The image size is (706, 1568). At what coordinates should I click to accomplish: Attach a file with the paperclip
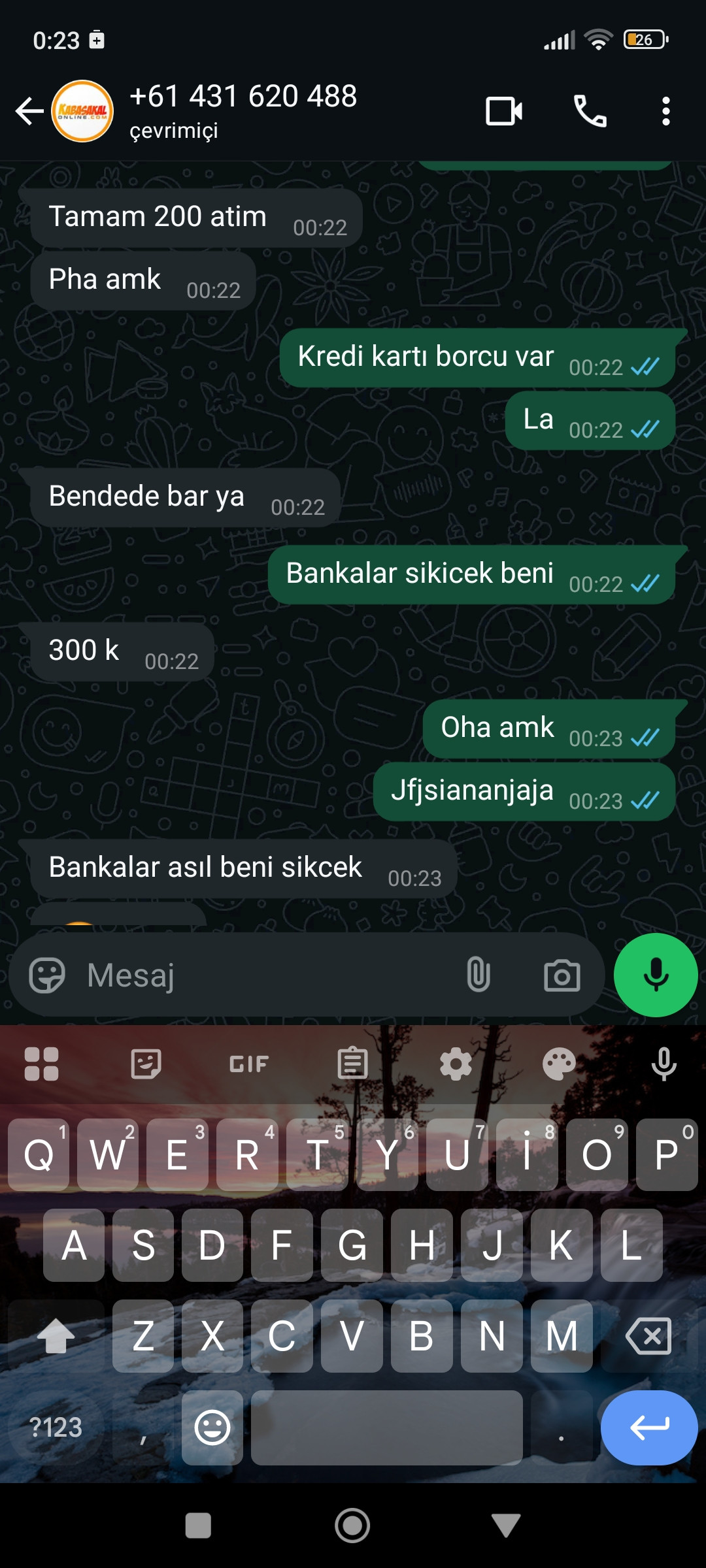pyautogui.click(x=478, y=975)
